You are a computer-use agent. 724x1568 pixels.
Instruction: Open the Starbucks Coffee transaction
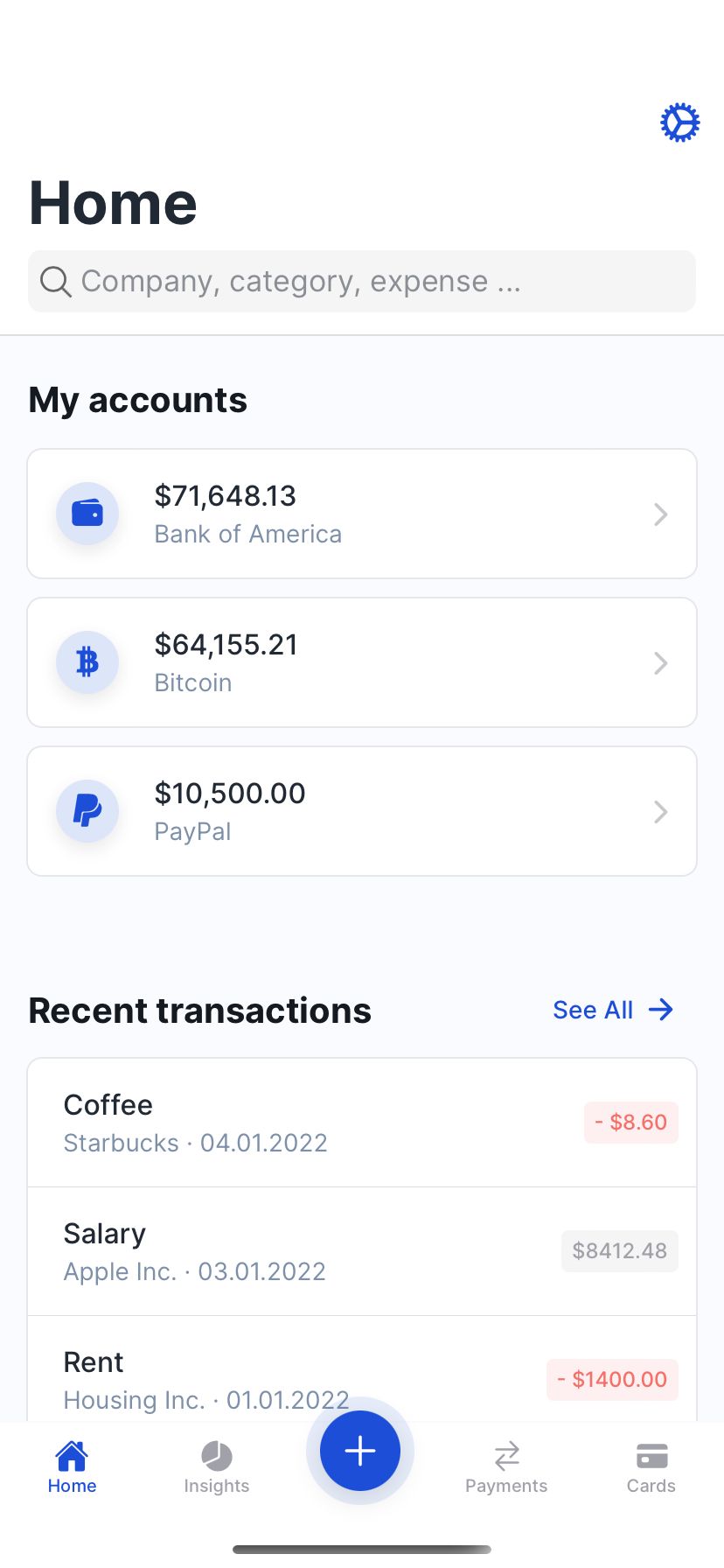tap(362, 1123)
